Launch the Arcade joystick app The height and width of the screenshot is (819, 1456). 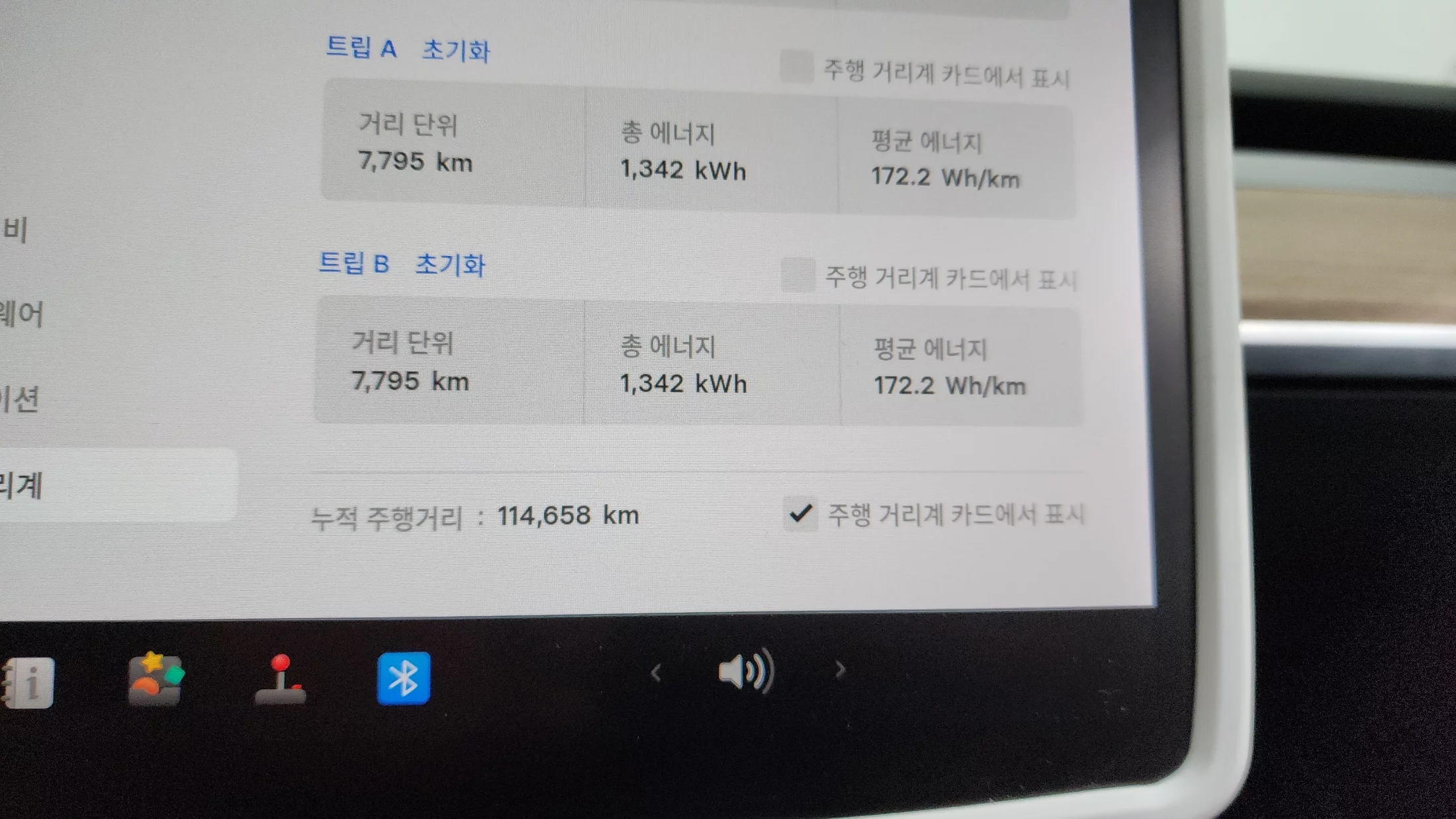point(281,679)
